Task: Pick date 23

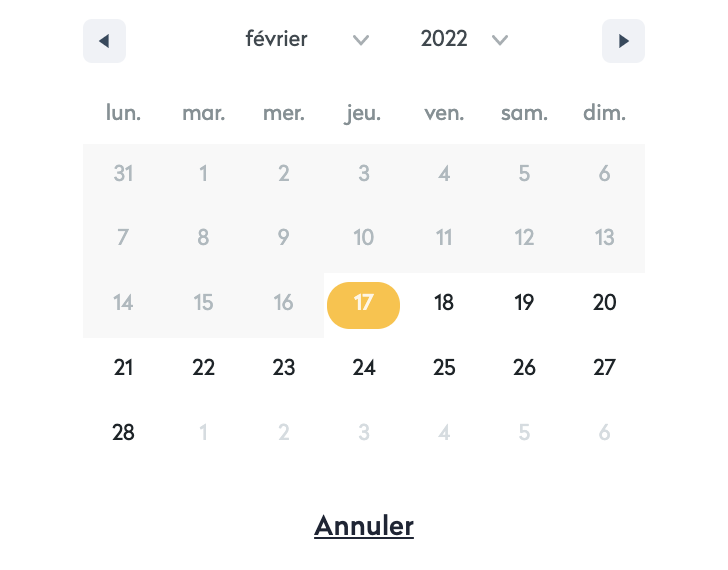Action: pyautogui.click(x=284, y=368)
